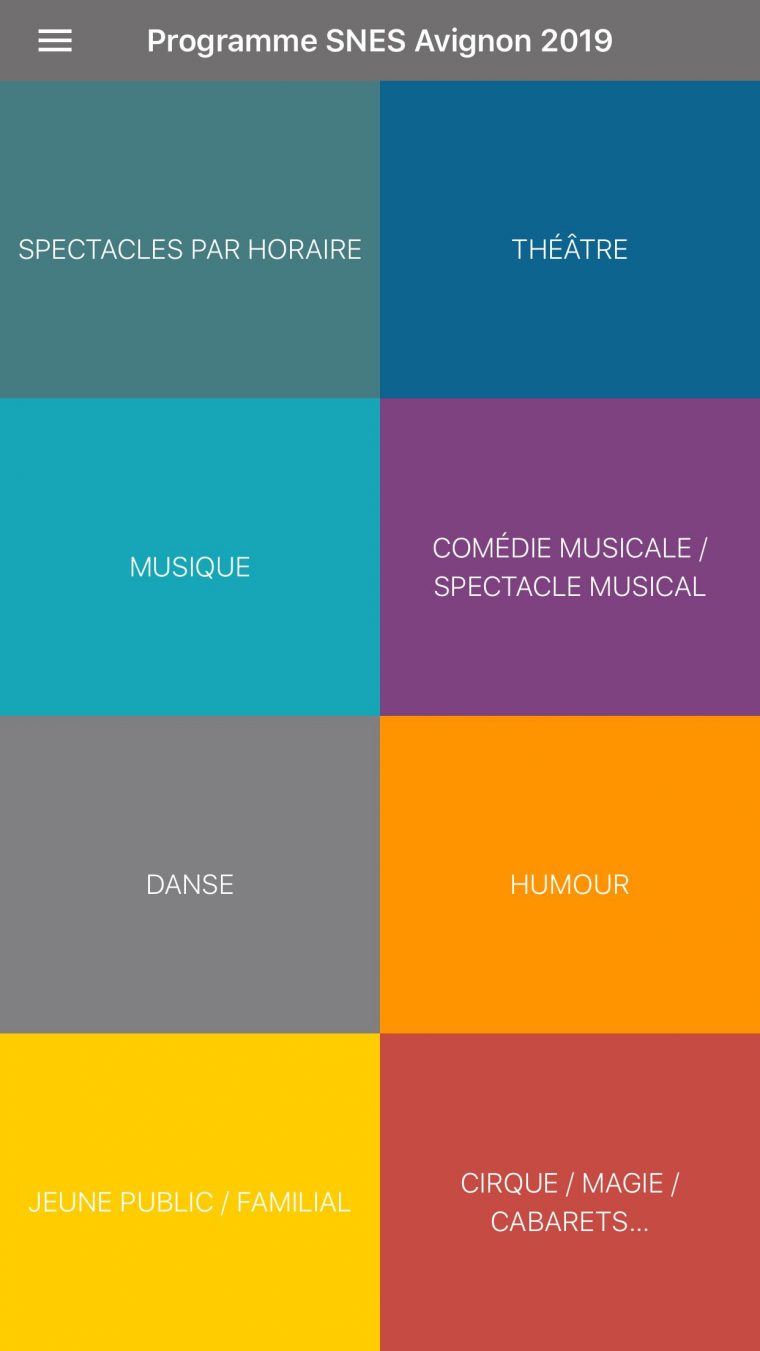
Task: Tap the app title Programme SNES Avignon 2019
Action: point(380,40)
